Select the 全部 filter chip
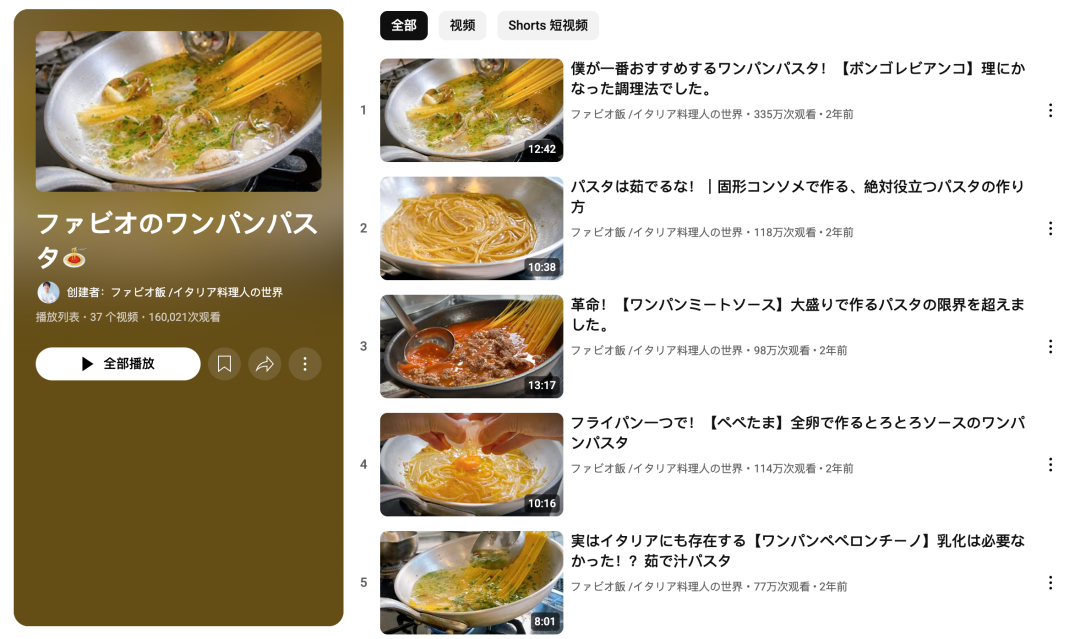 [x=403, y=26]
